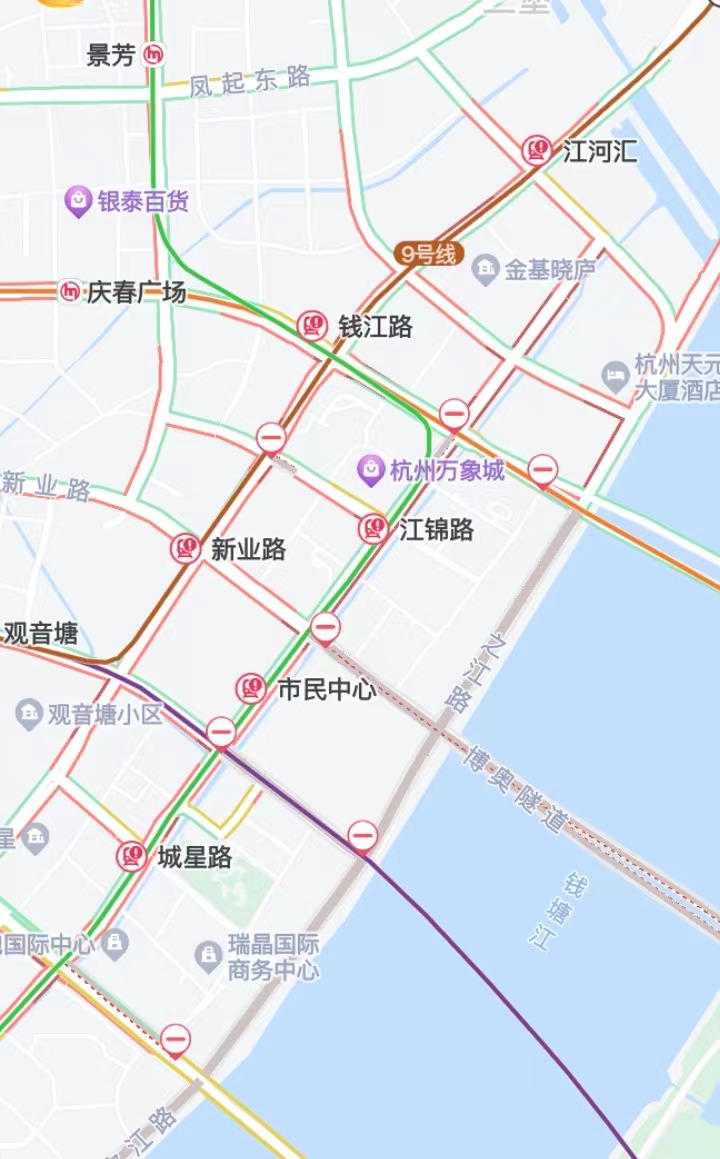Tap the 庆春广场 metro station marker
Viewport: 720px width, 1159px height.
[x=70, y=292]
